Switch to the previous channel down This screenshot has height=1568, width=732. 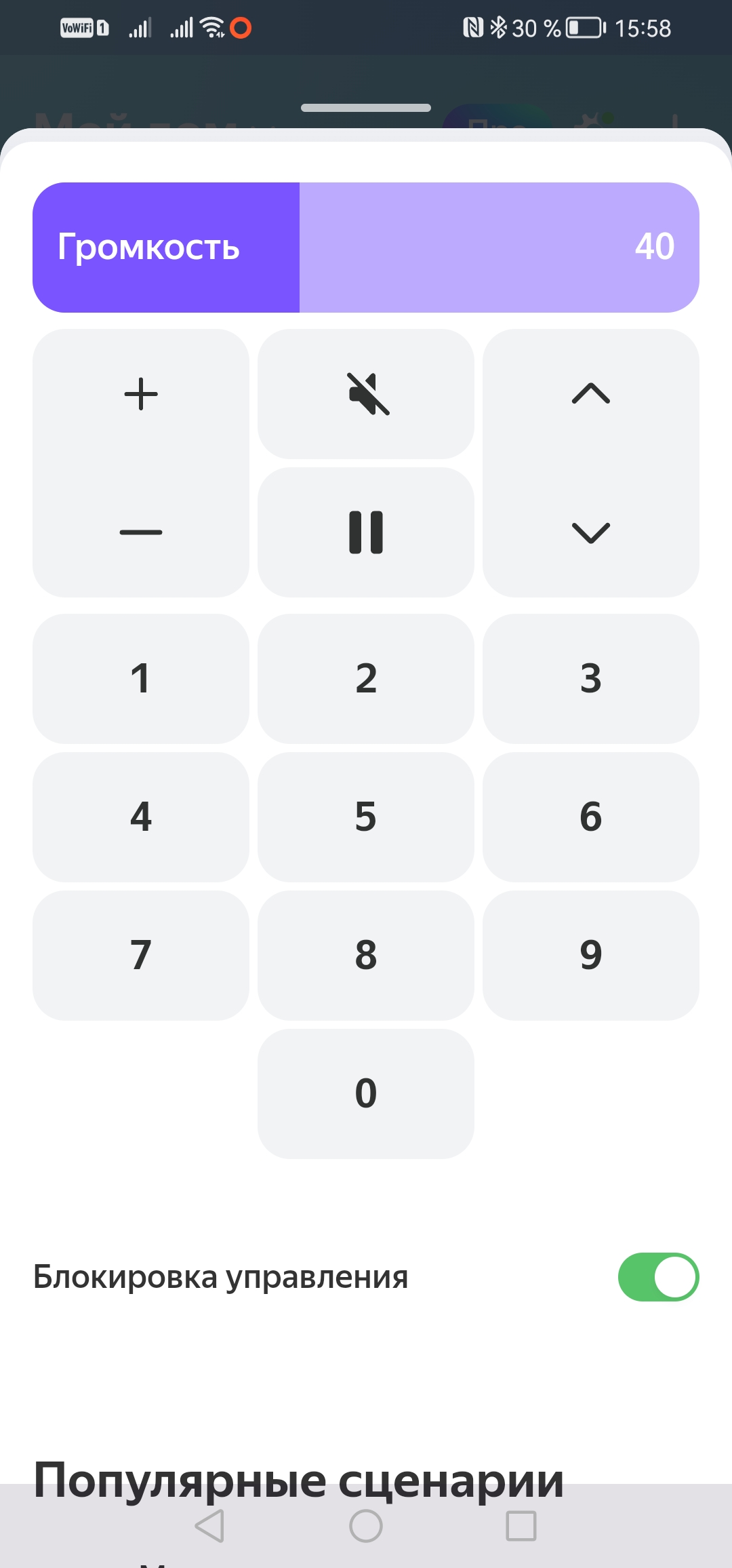(x=591, y=532)
